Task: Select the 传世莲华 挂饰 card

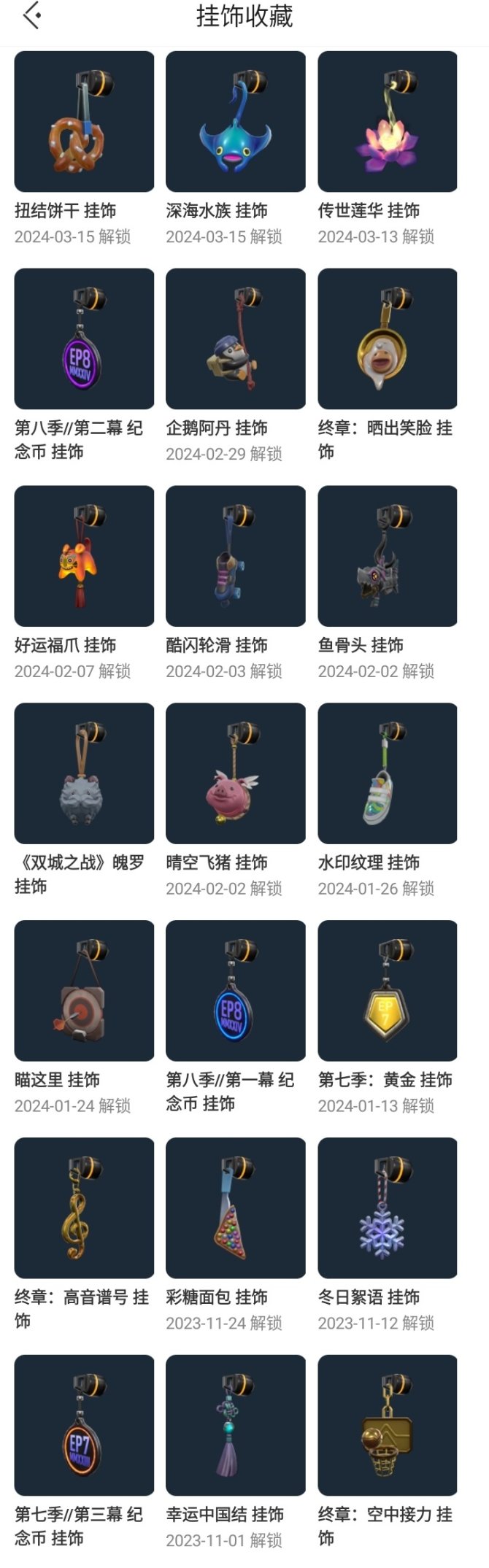Action: click(387, 122)
